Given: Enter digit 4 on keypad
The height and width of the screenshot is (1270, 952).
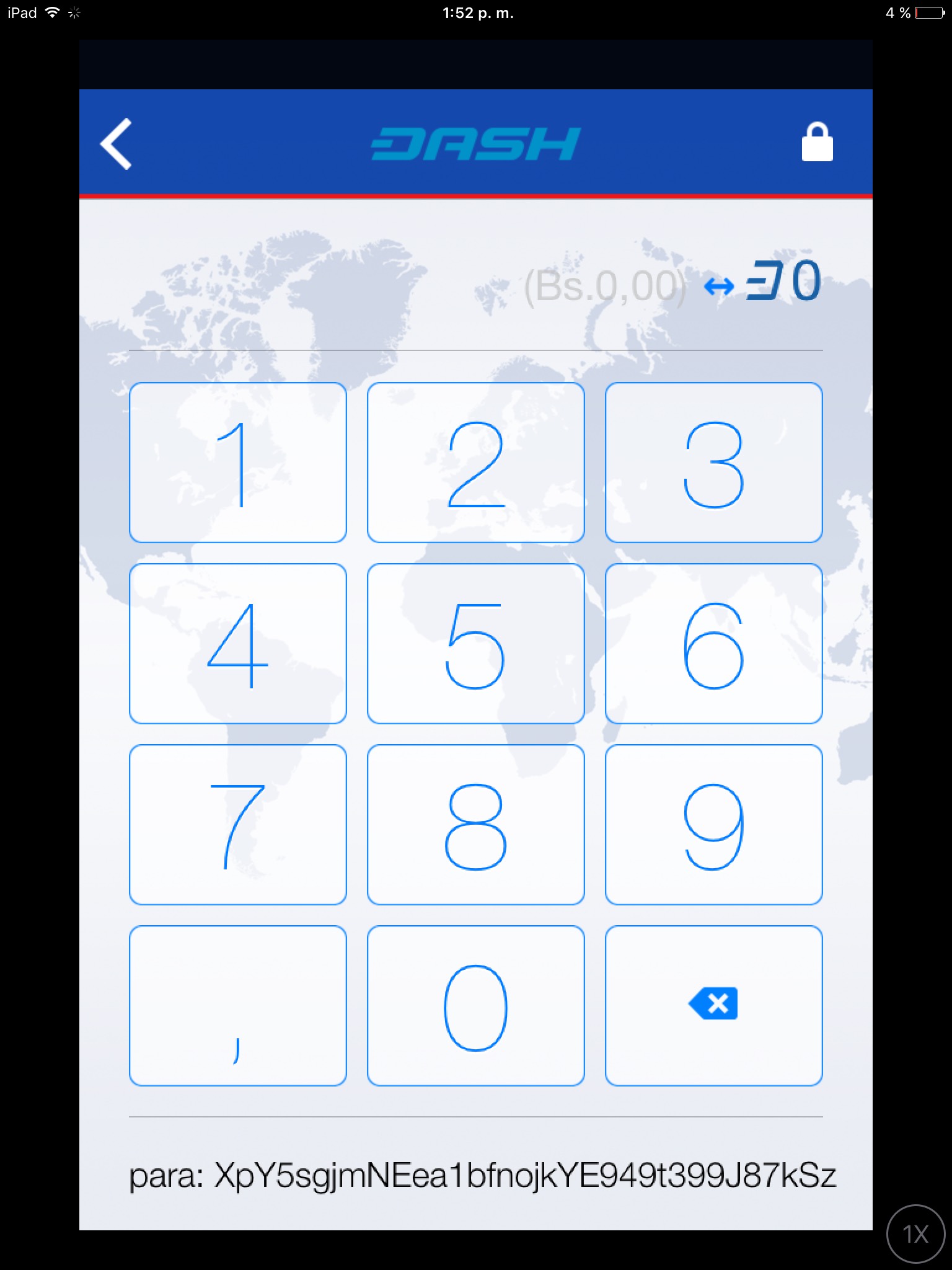Looking at the screenshot, I should pos(237,644).
